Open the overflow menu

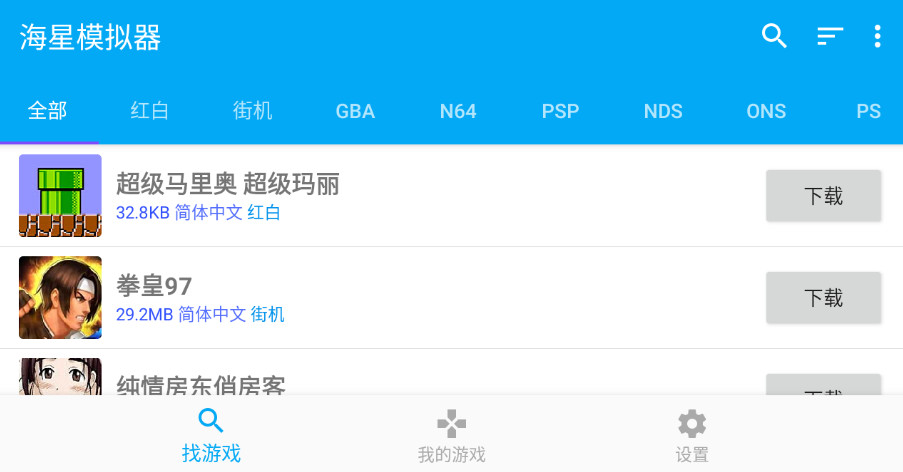(877, 37)
